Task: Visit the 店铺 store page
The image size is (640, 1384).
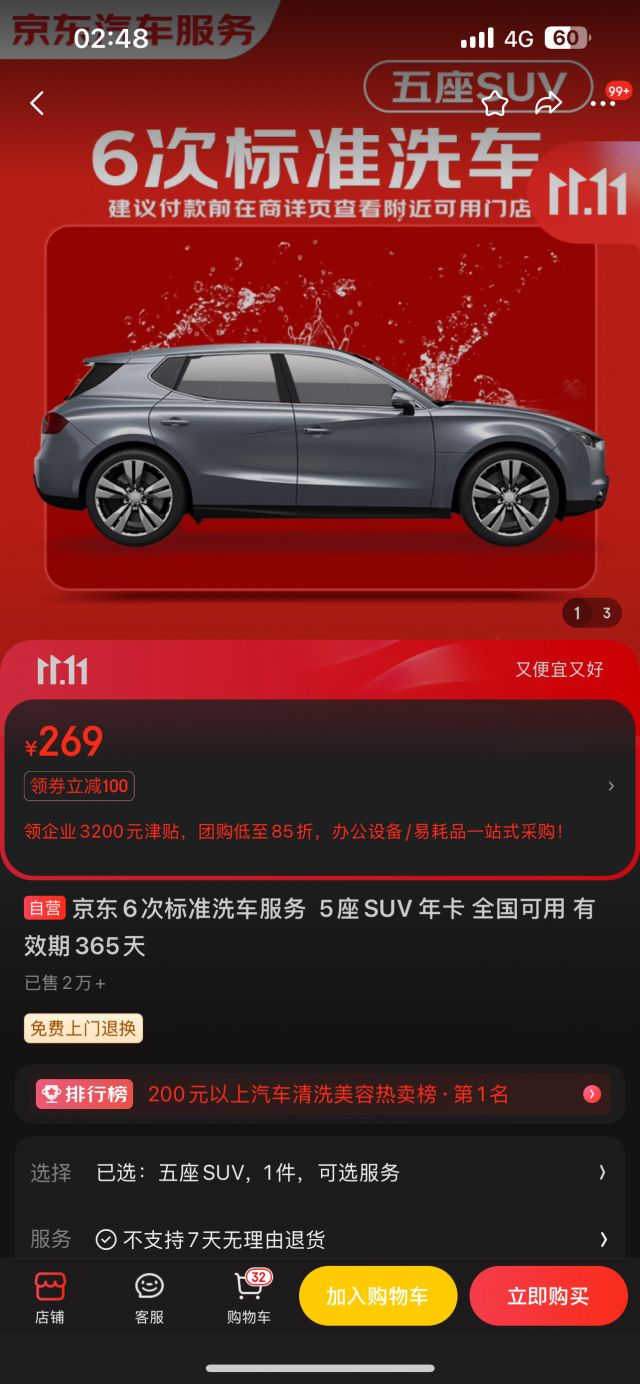Action: [x=49, y=1297]
